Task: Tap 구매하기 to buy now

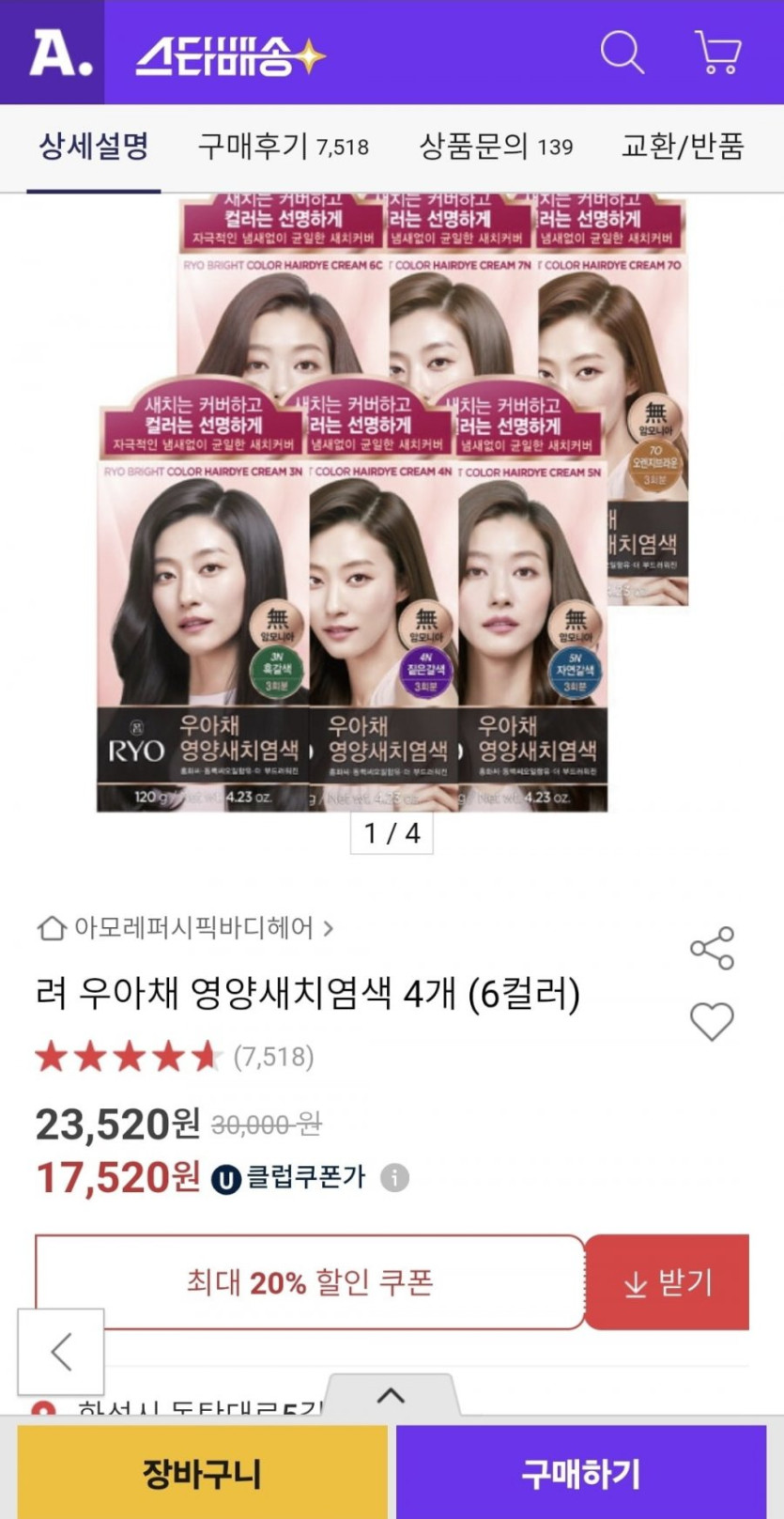Action: pos(581,1472)
